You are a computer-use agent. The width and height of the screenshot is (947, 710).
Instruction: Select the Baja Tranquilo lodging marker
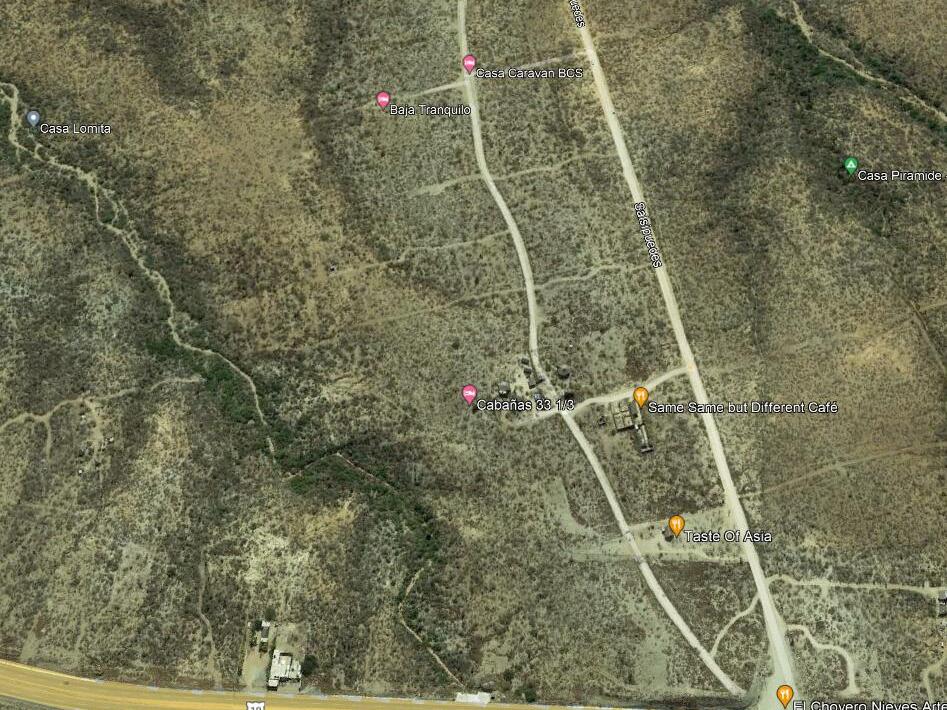[383, 99]
